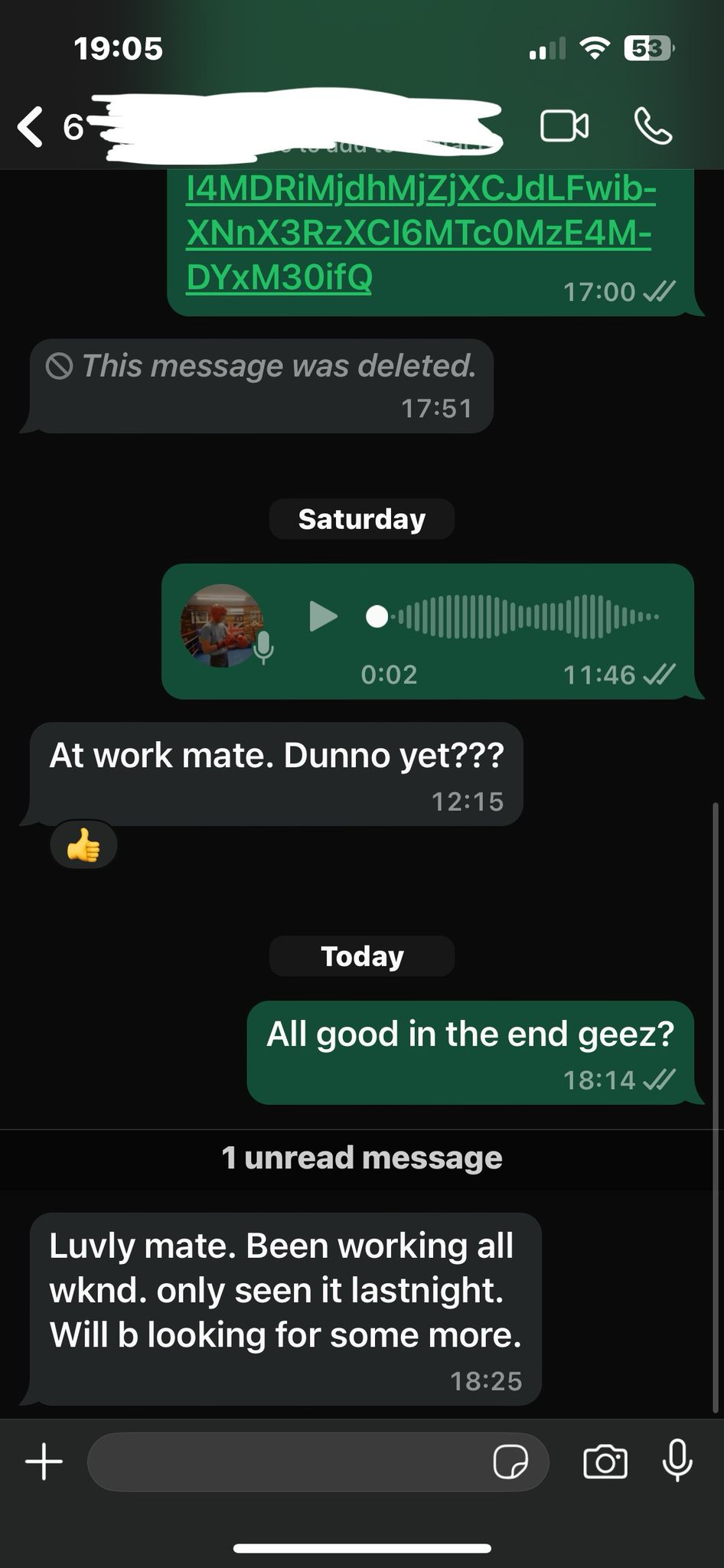The width and height of the screenshot is (724, 1568).
Task: Go back to the chats list
Action: tap(31, 126)
